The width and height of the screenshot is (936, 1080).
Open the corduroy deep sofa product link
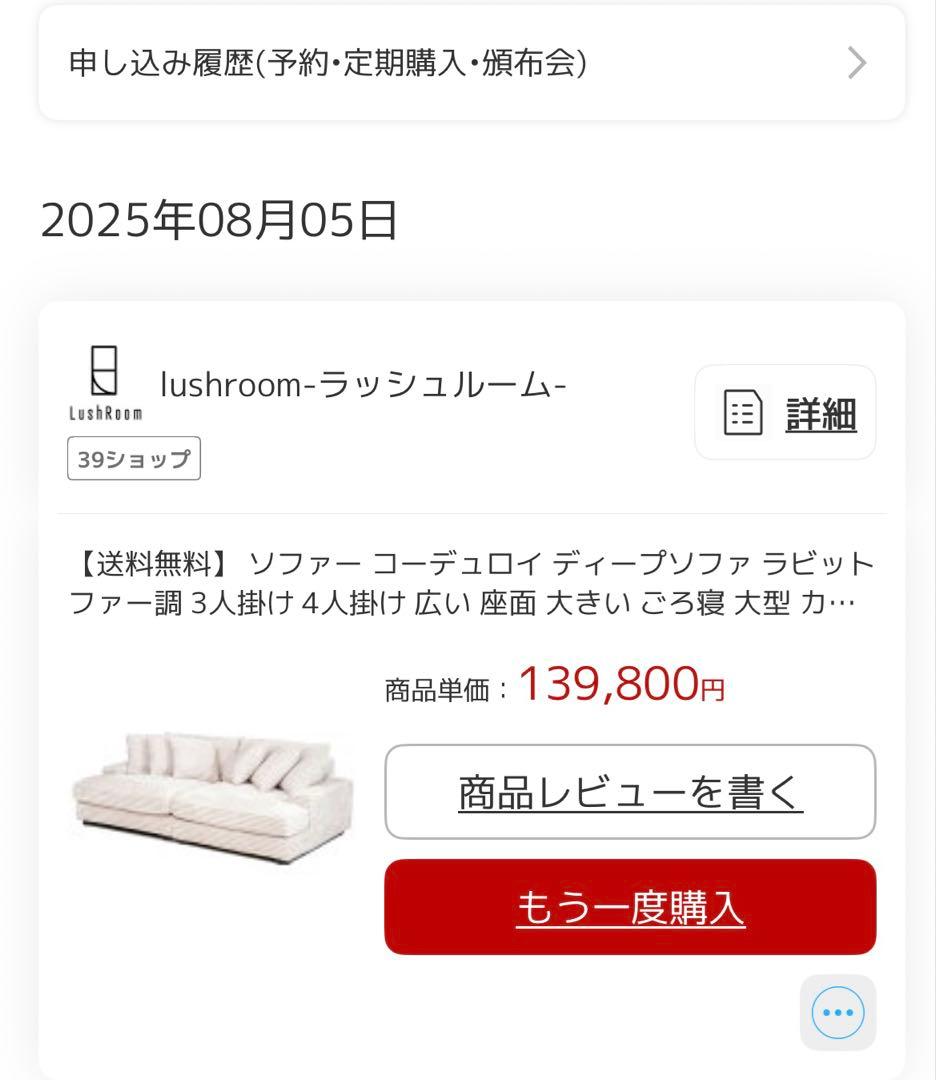coord(470,585)
